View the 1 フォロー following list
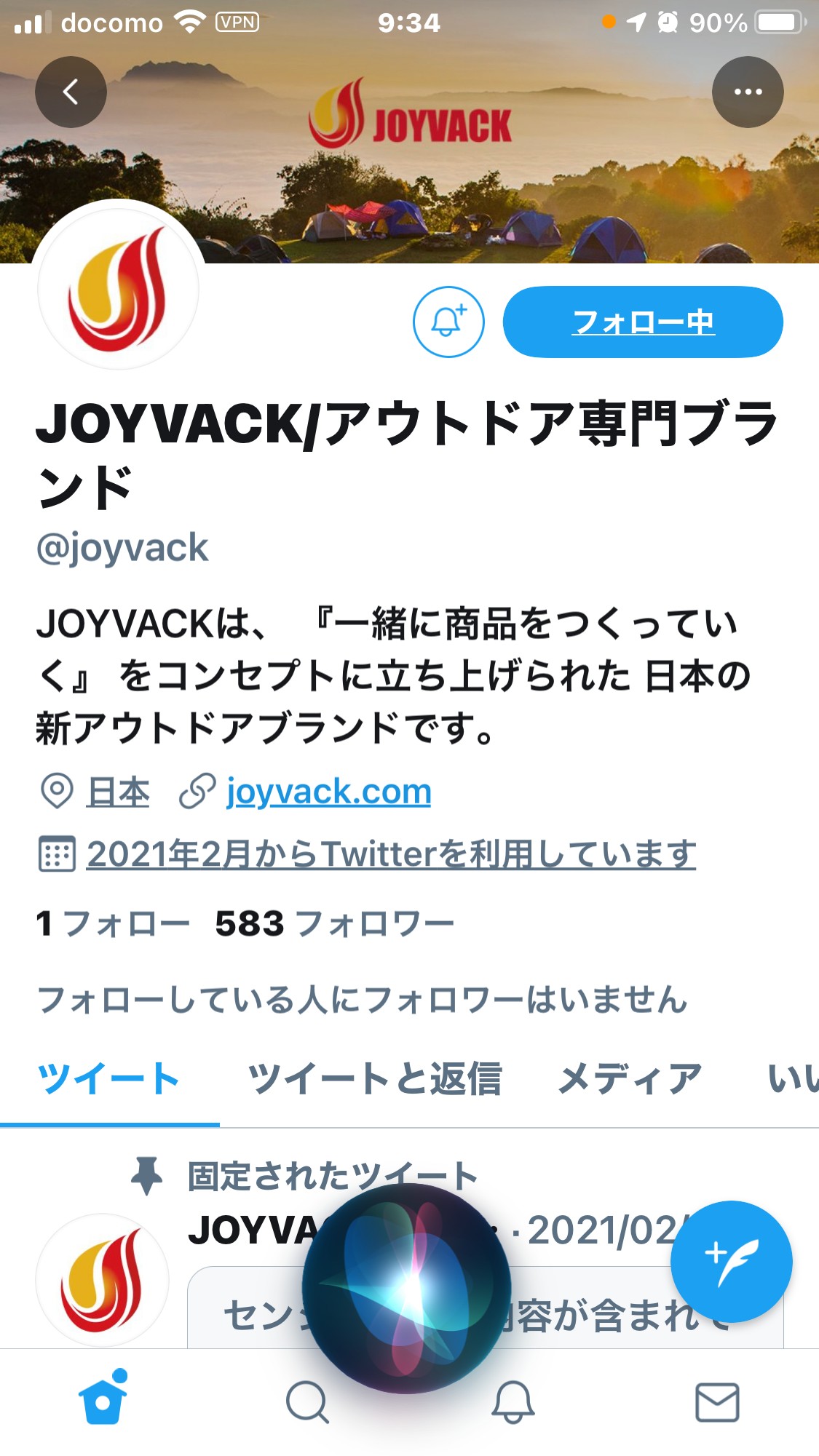The image size is (819, 1456). [x=113, y=924]
